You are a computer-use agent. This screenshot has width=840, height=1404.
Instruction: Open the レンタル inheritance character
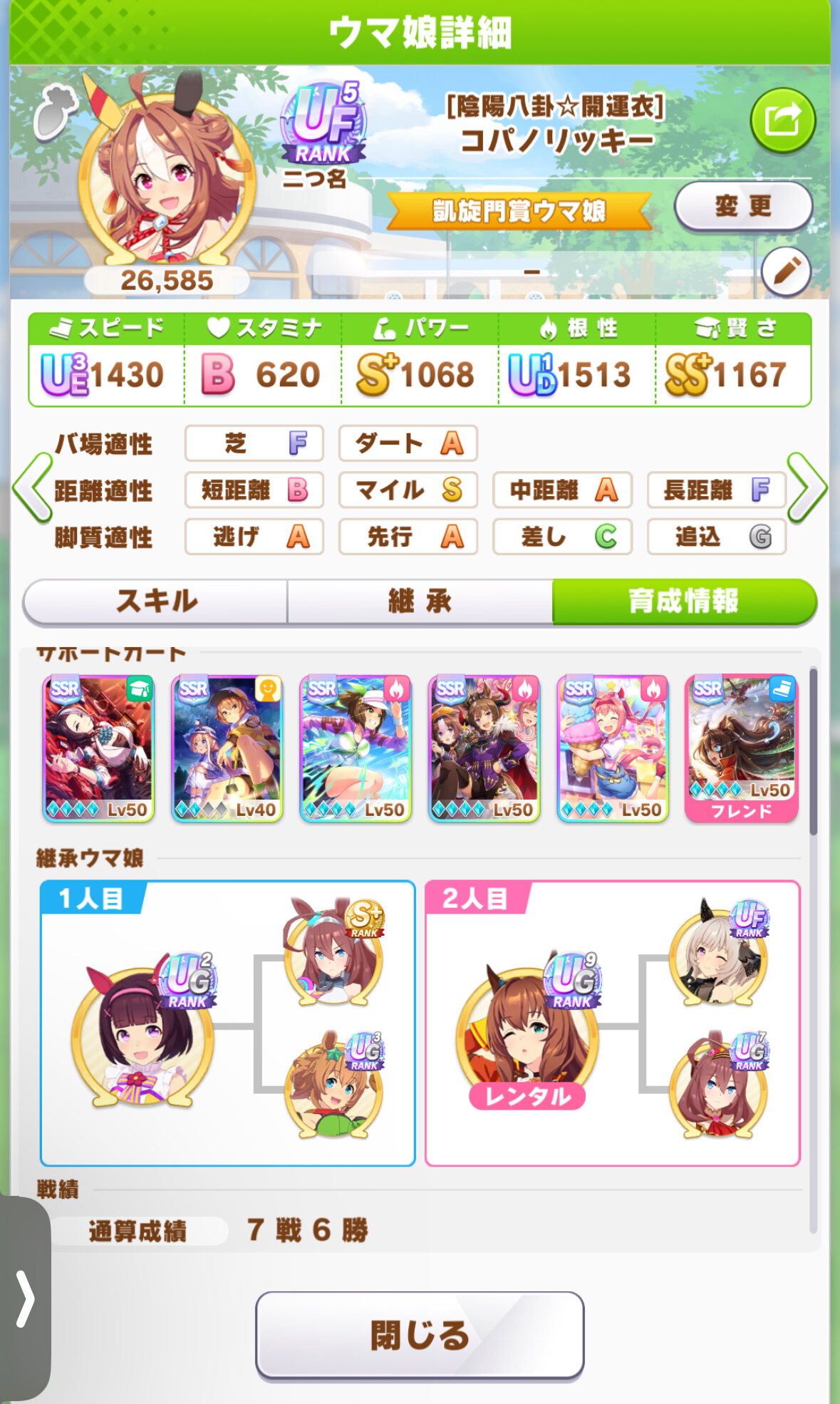coord(527,1033)
